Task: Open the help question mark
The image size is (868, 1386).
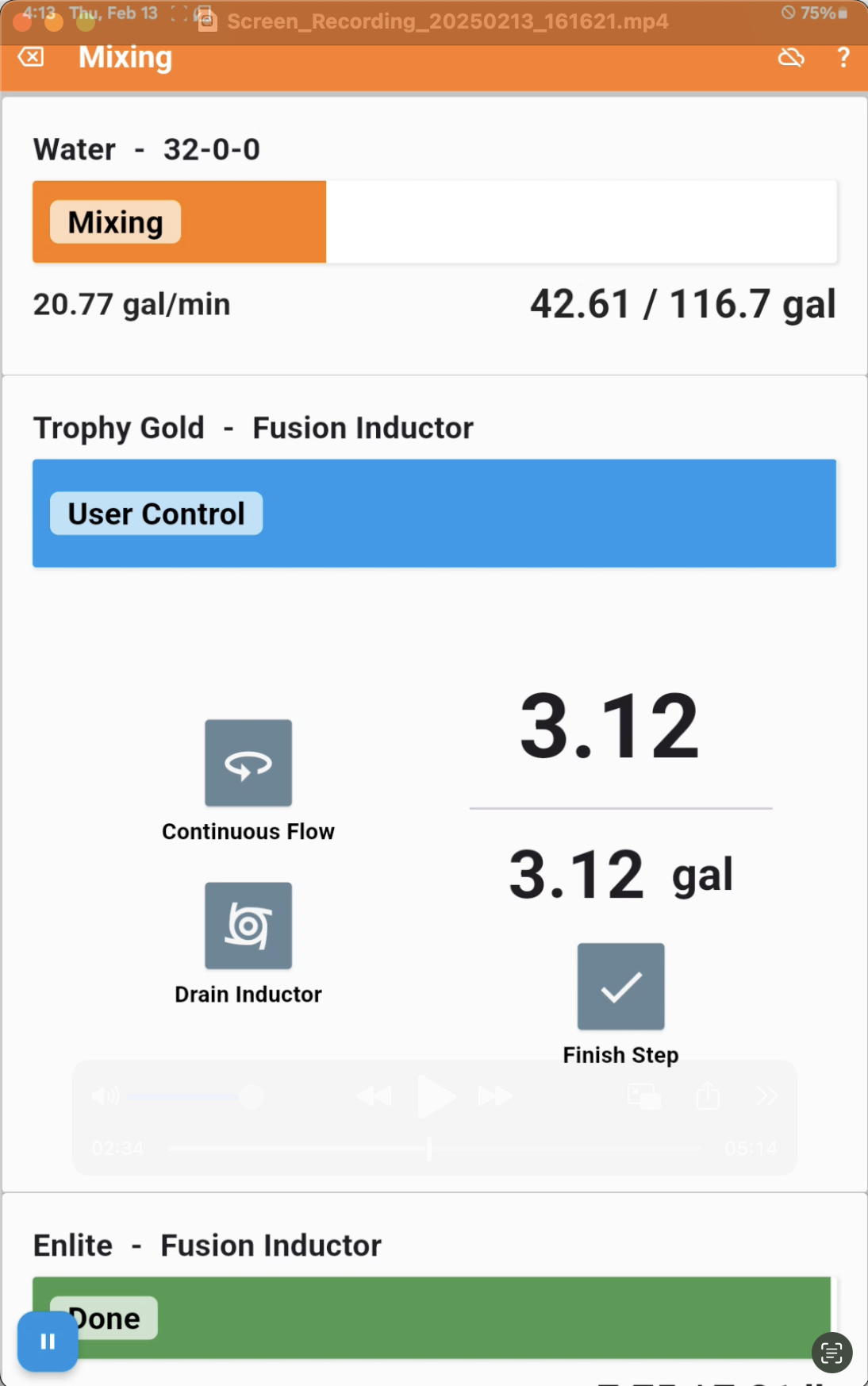Action: click(843, 57)
